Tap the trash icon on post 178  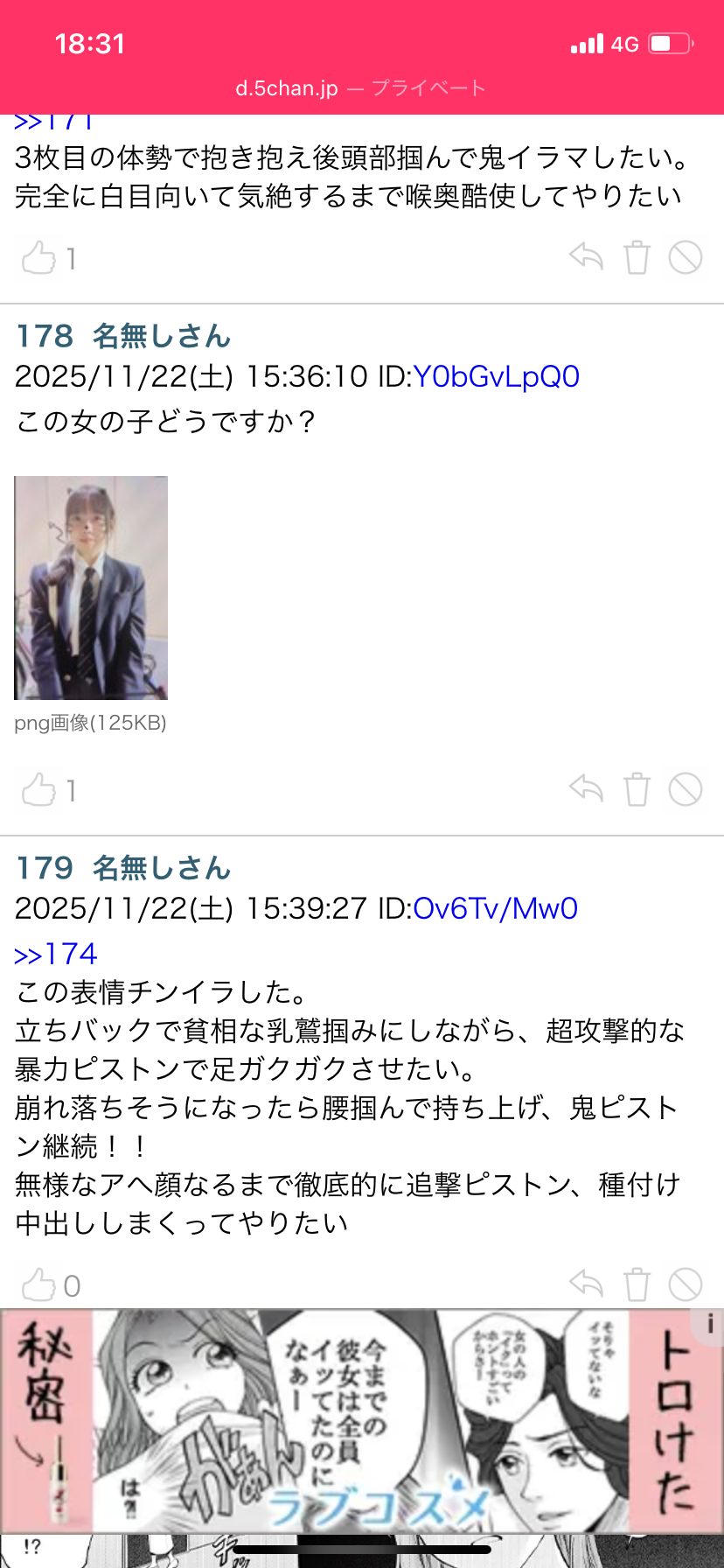click(637, 789)
